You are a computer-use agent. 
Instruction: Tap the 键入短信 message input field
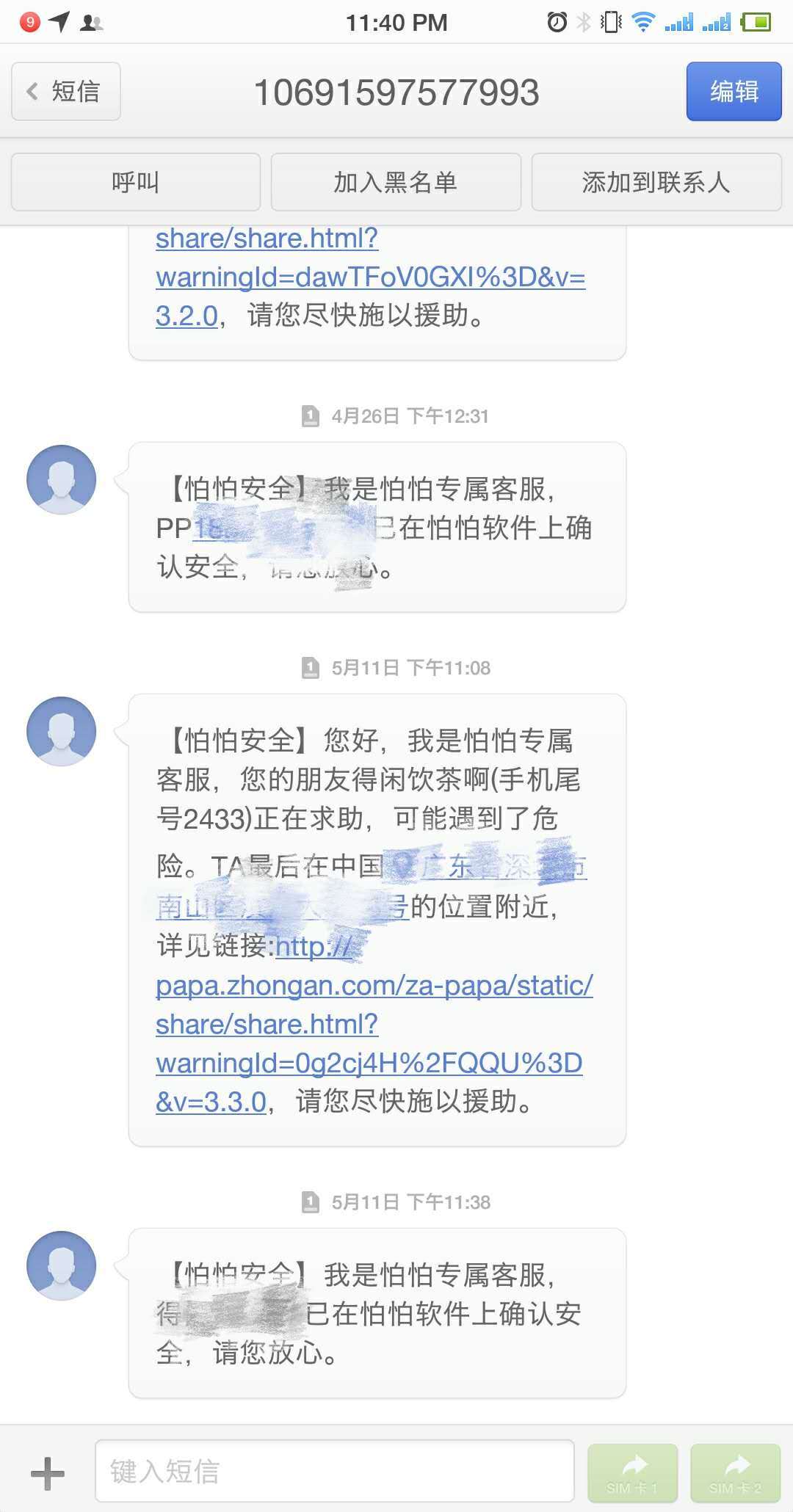[x=334, y=1471]
